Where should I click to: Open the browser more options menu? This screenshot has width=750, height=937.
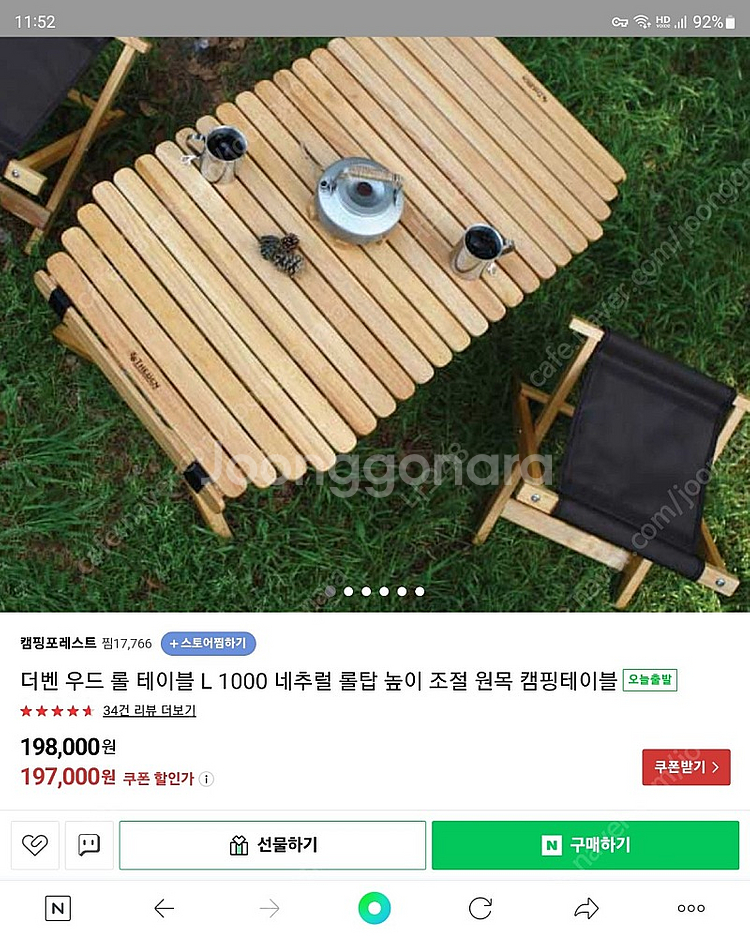(691, 908)
